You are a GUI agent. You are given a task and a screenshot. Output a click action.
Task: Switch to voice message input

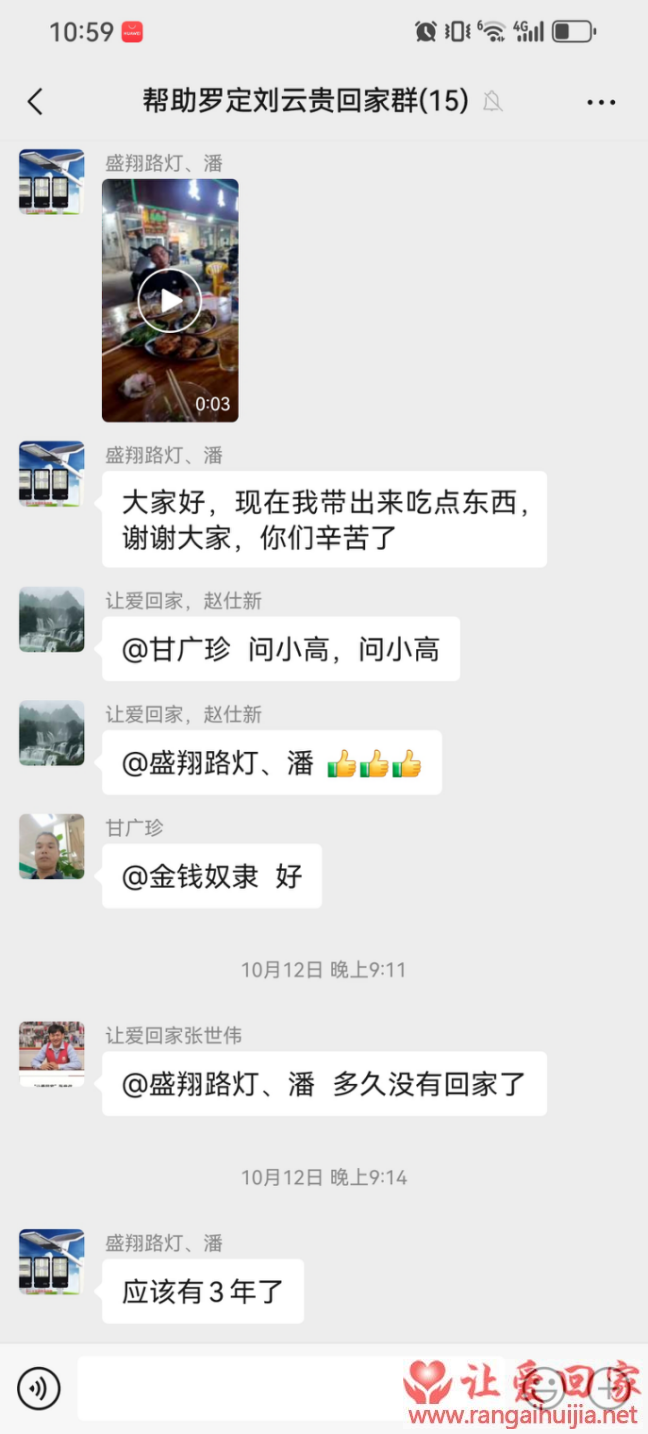point(39,1388)
